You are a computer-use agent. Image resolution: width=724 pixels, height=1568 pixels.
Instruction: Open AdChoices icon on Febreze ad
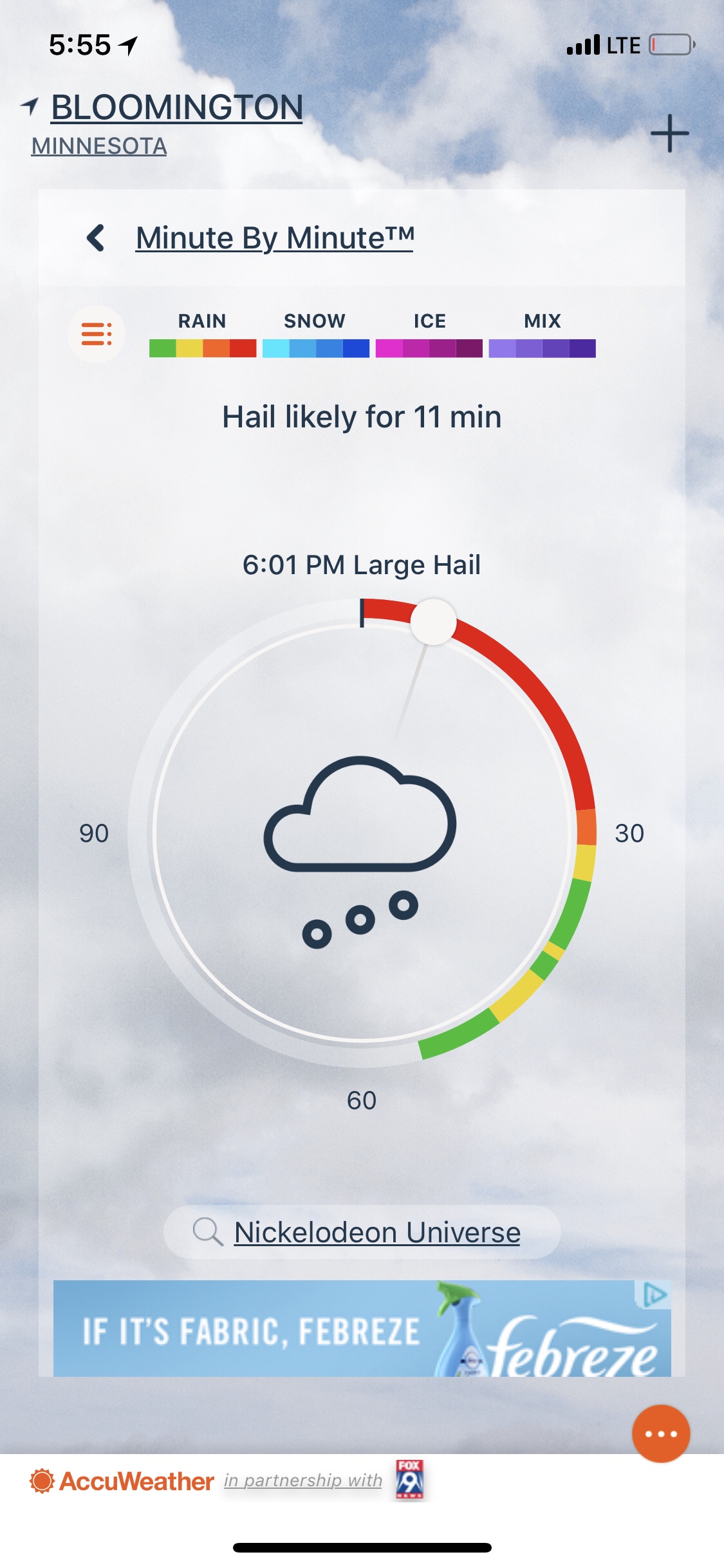(655, 1294)
